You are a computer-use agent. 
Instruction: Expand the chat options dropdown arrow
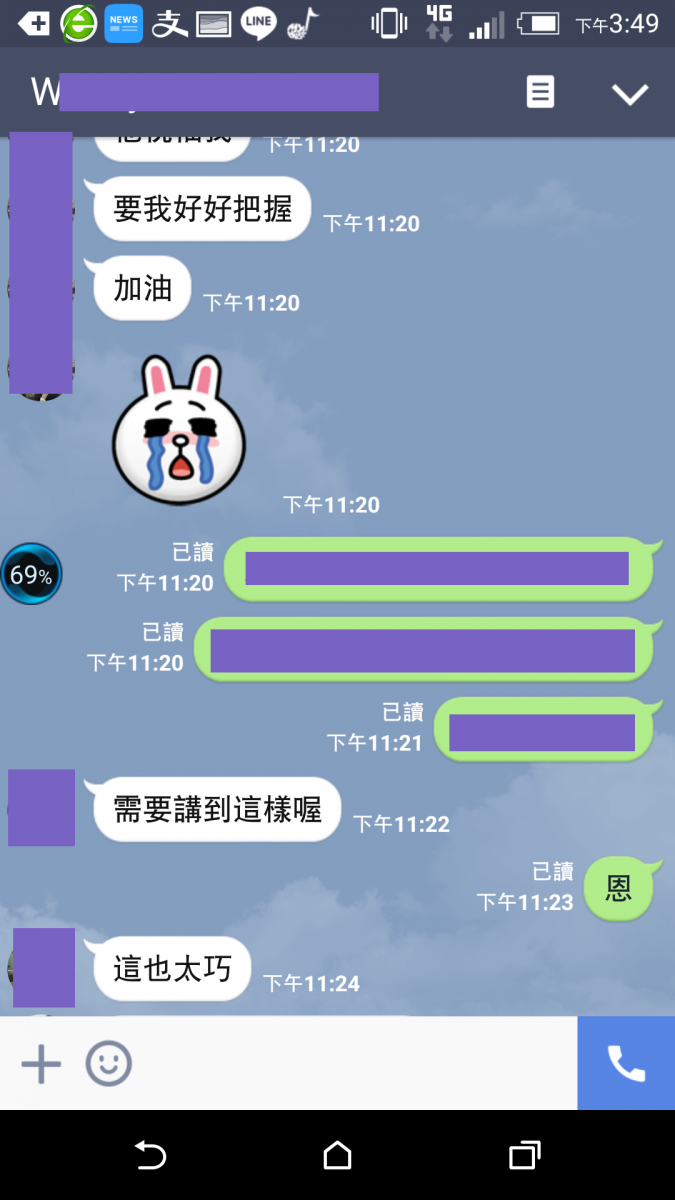630,94
